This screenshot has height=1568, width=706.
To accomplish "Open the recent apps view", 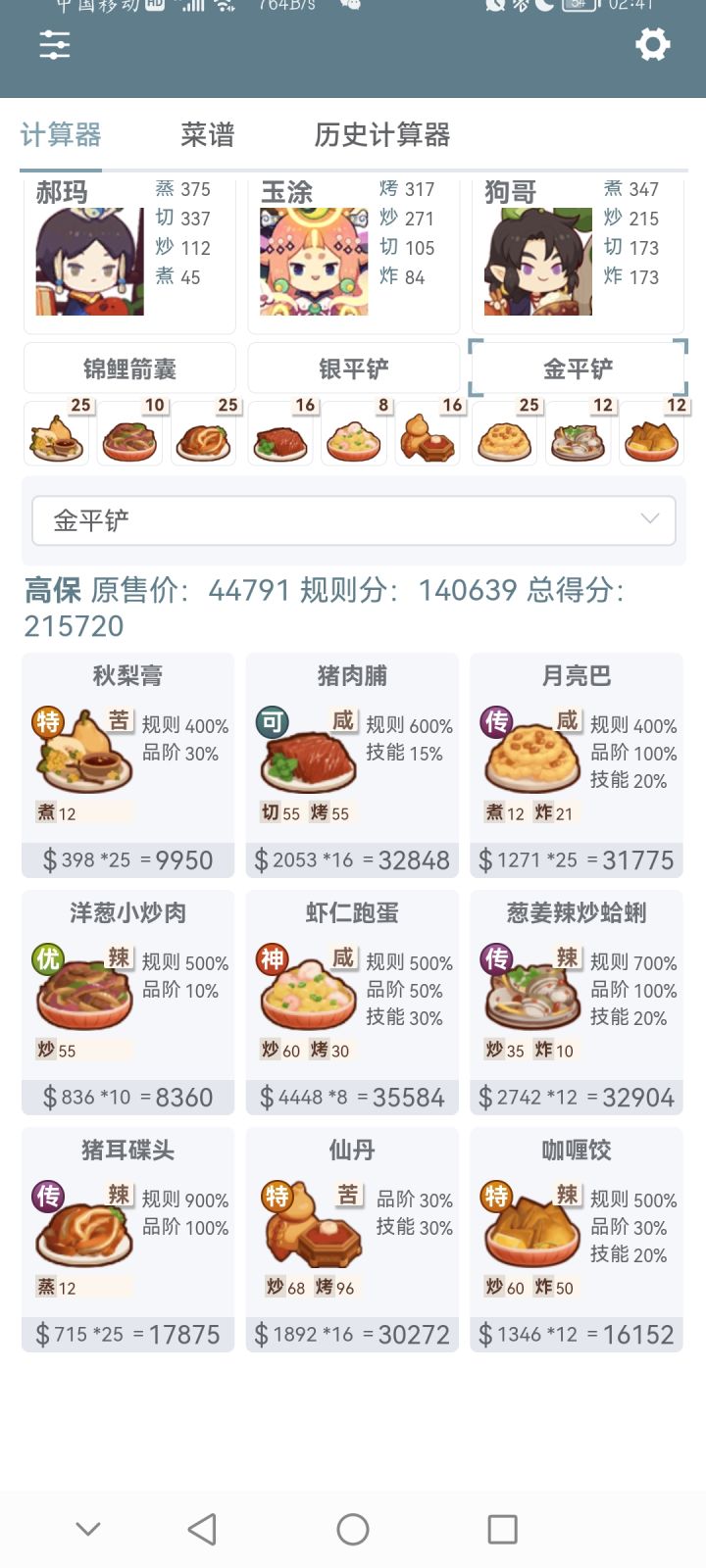I will tap(502, 1529).
